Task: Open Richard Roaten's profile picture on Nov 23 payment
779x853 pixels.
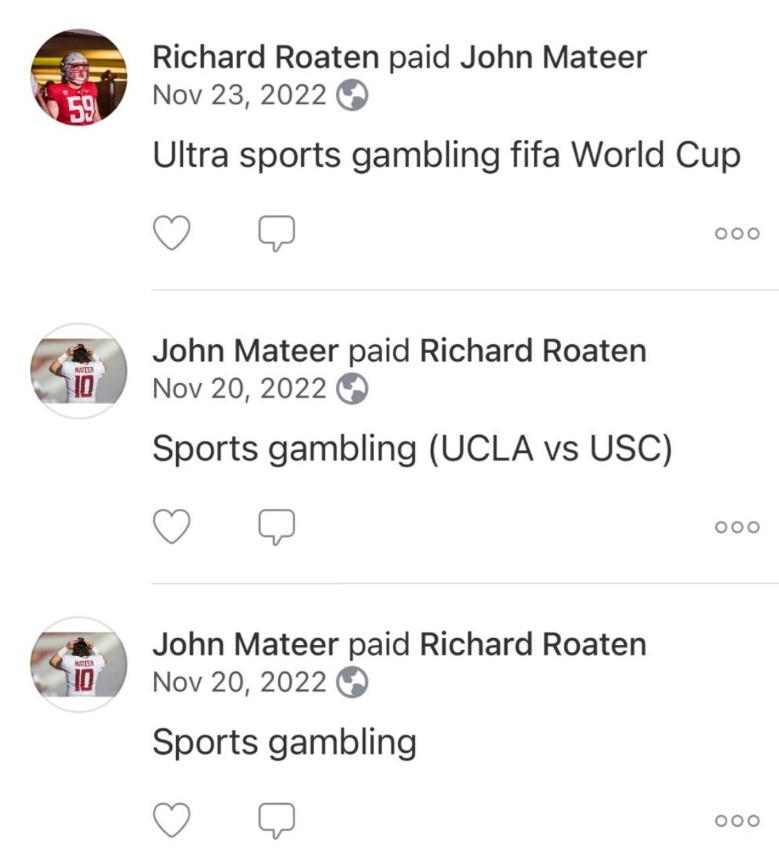Action: point(79,77)
